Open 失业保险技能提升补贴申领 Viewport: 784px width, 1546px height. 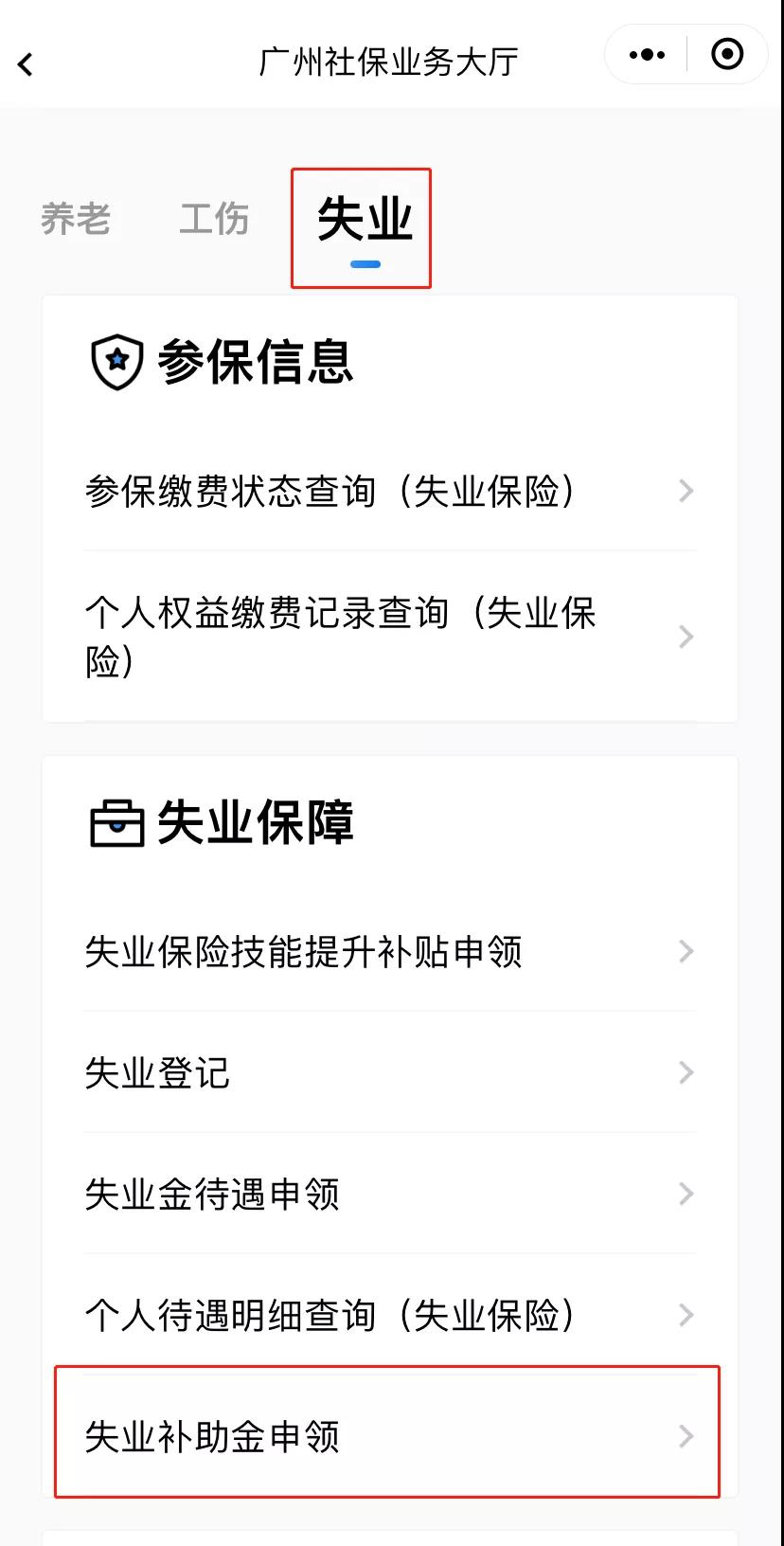tap(389, 951)
